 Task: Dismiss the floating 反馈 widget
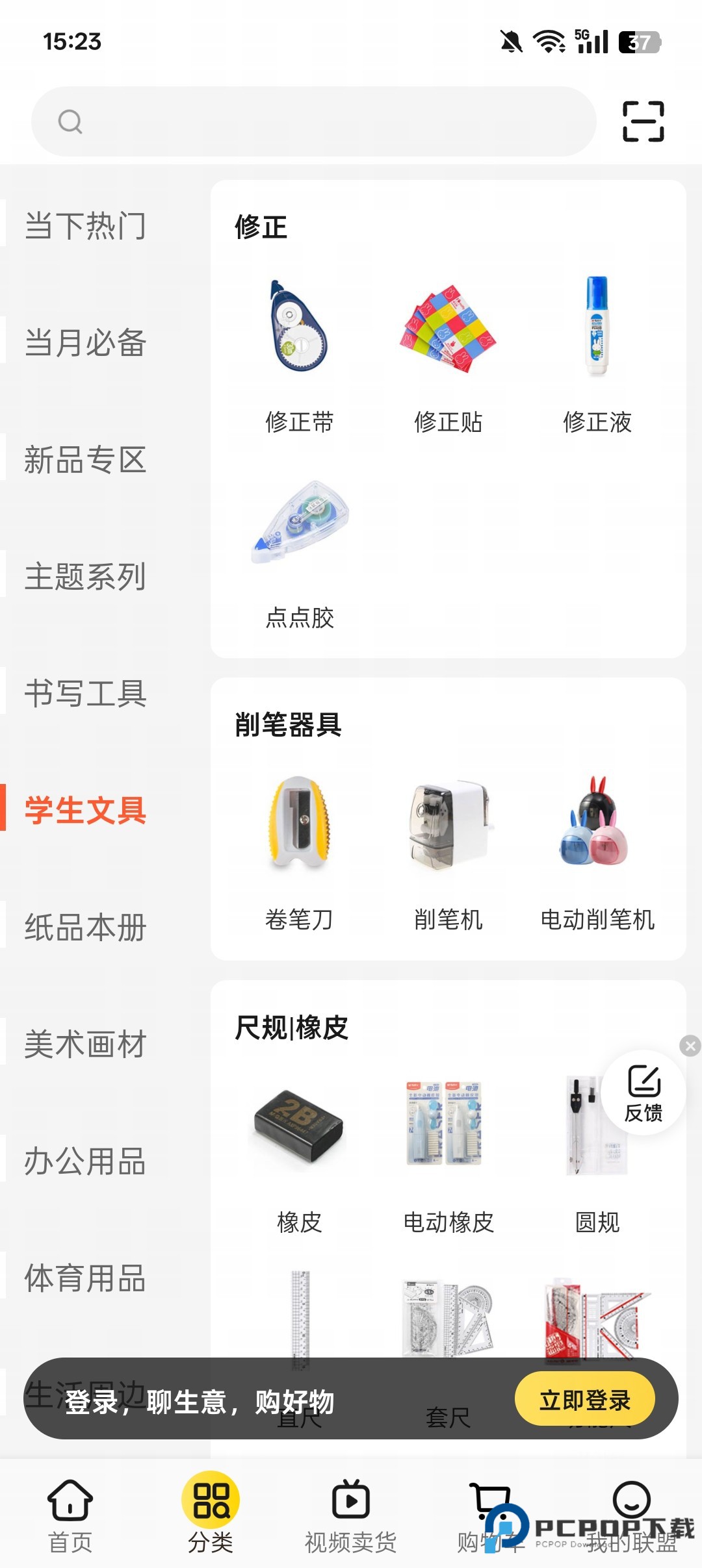click(x=690, y=1045)
